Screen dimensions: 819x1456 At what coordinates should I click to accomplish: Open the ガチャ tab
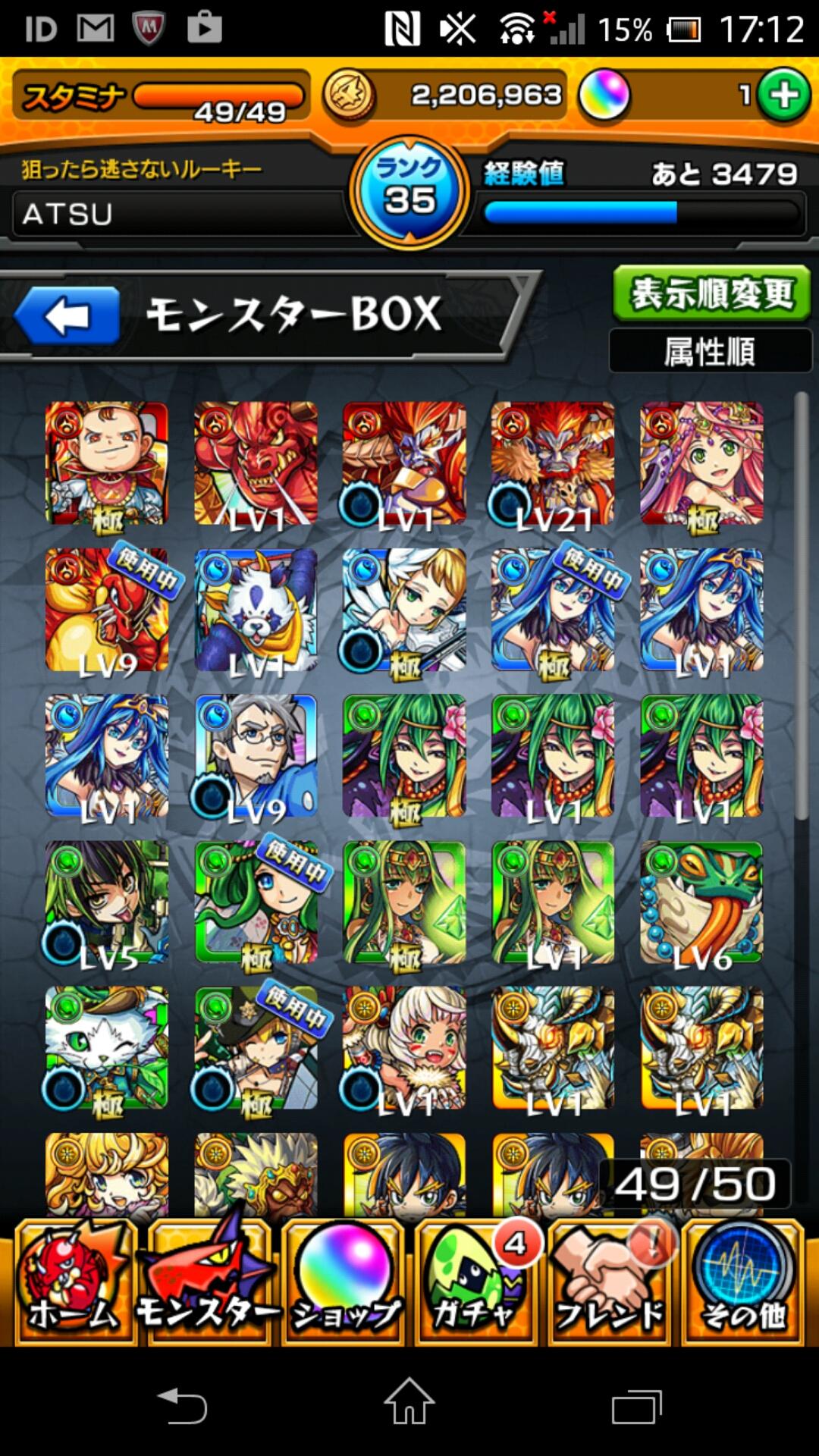476,1283
